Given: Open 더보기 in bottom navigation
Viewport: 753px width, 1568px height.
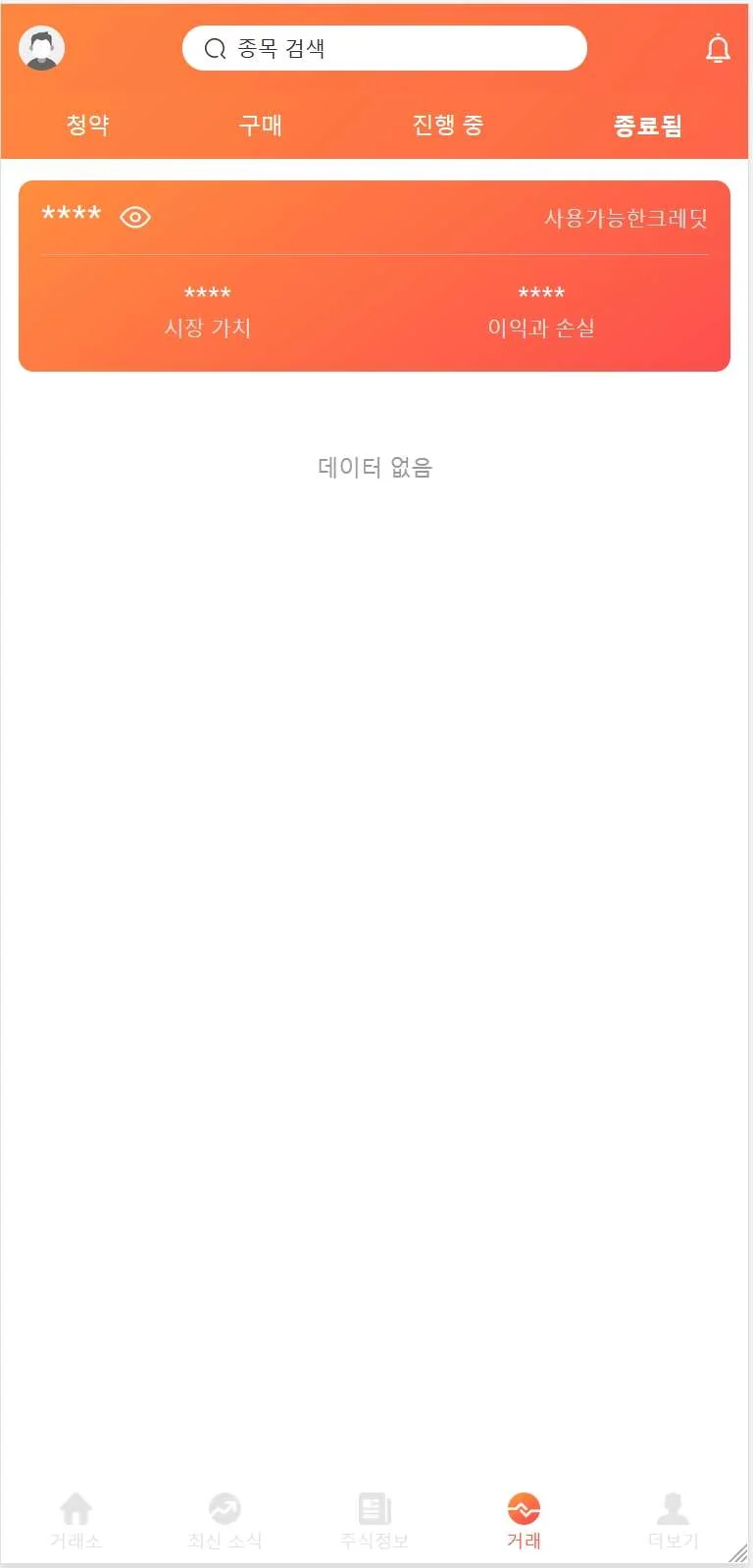Looking at the screenshot, I should tap(673, 1521).
